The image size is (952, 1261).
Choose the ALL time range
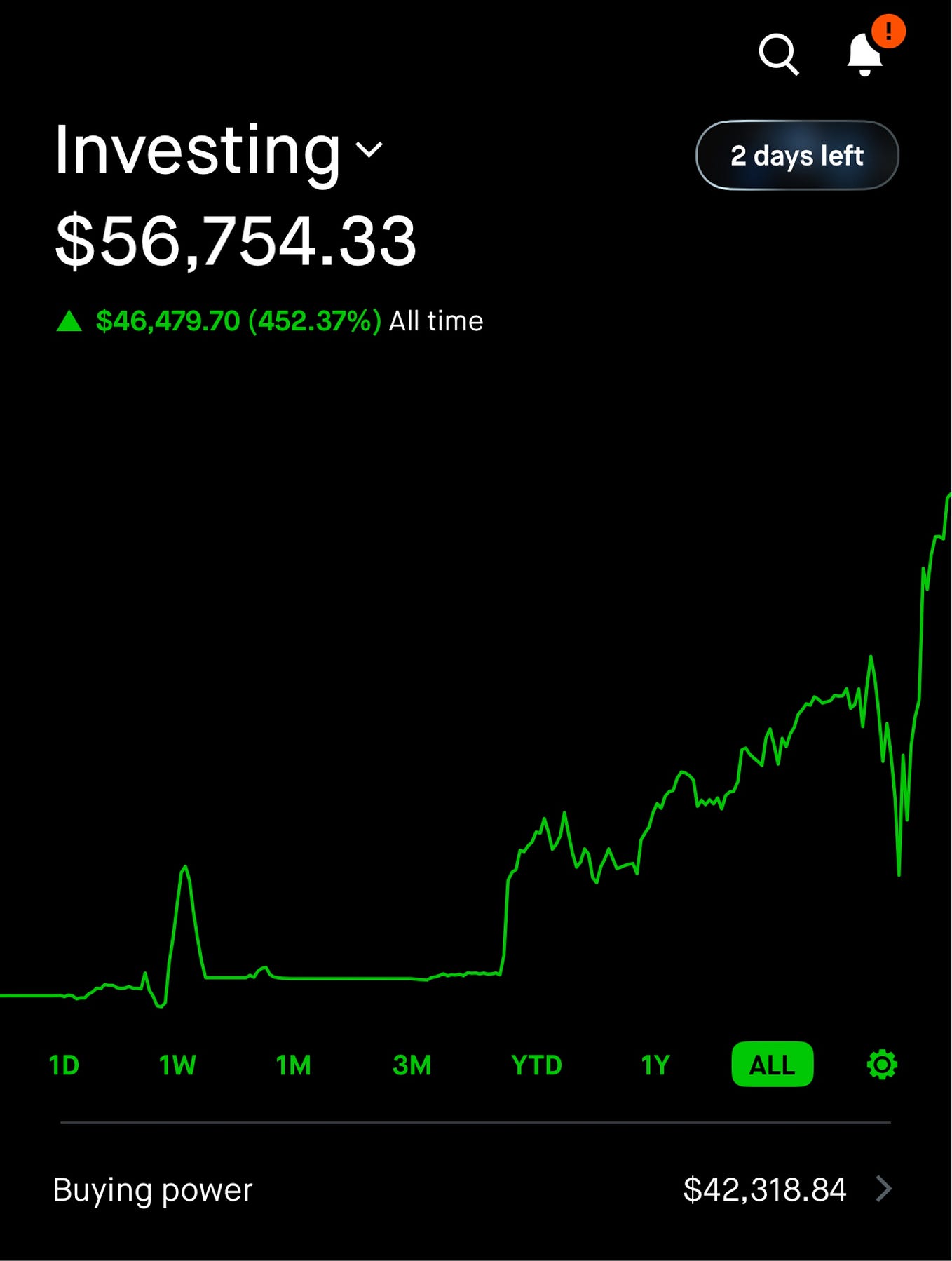[x=772, y=1065]
